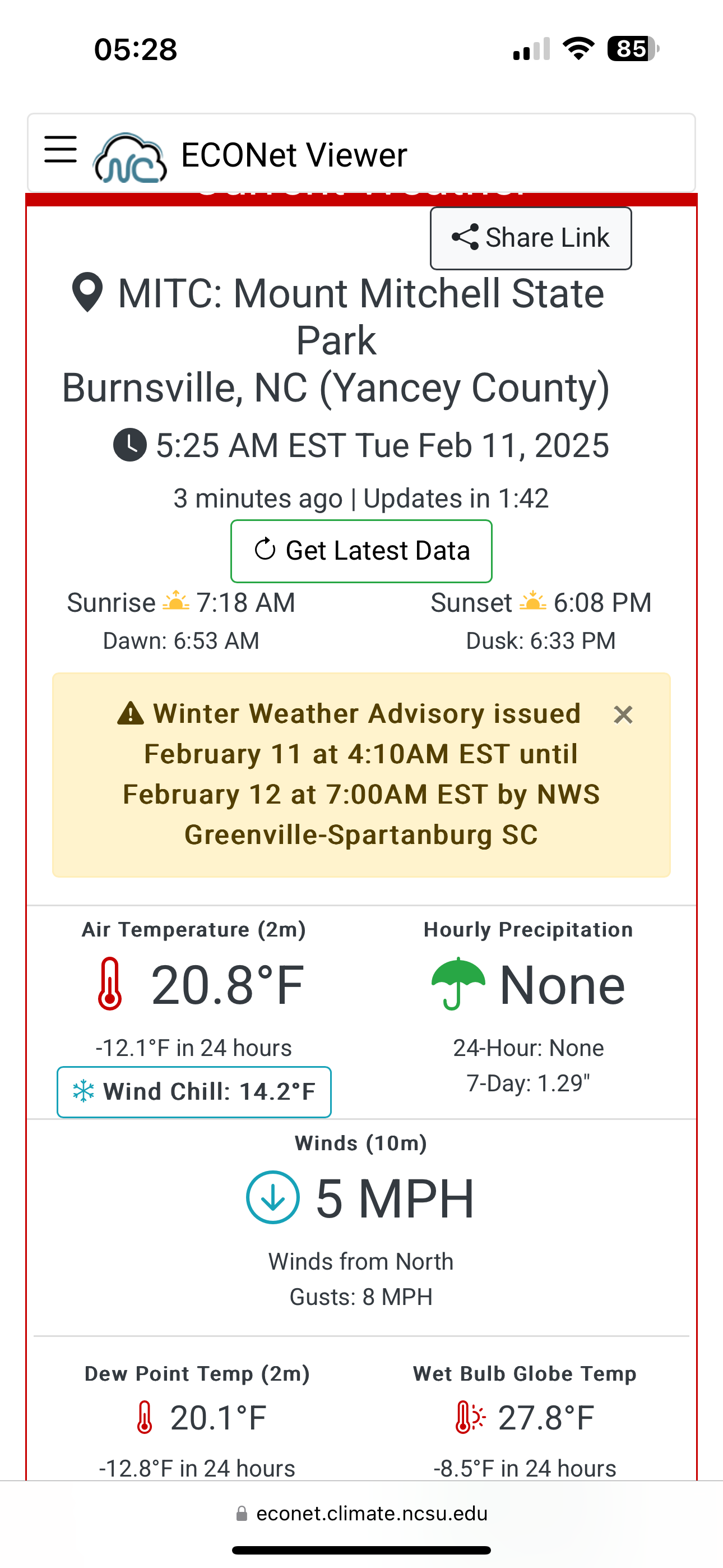Tap the Share Link button
The image size is (723, 1568).
tap(531, 238)
